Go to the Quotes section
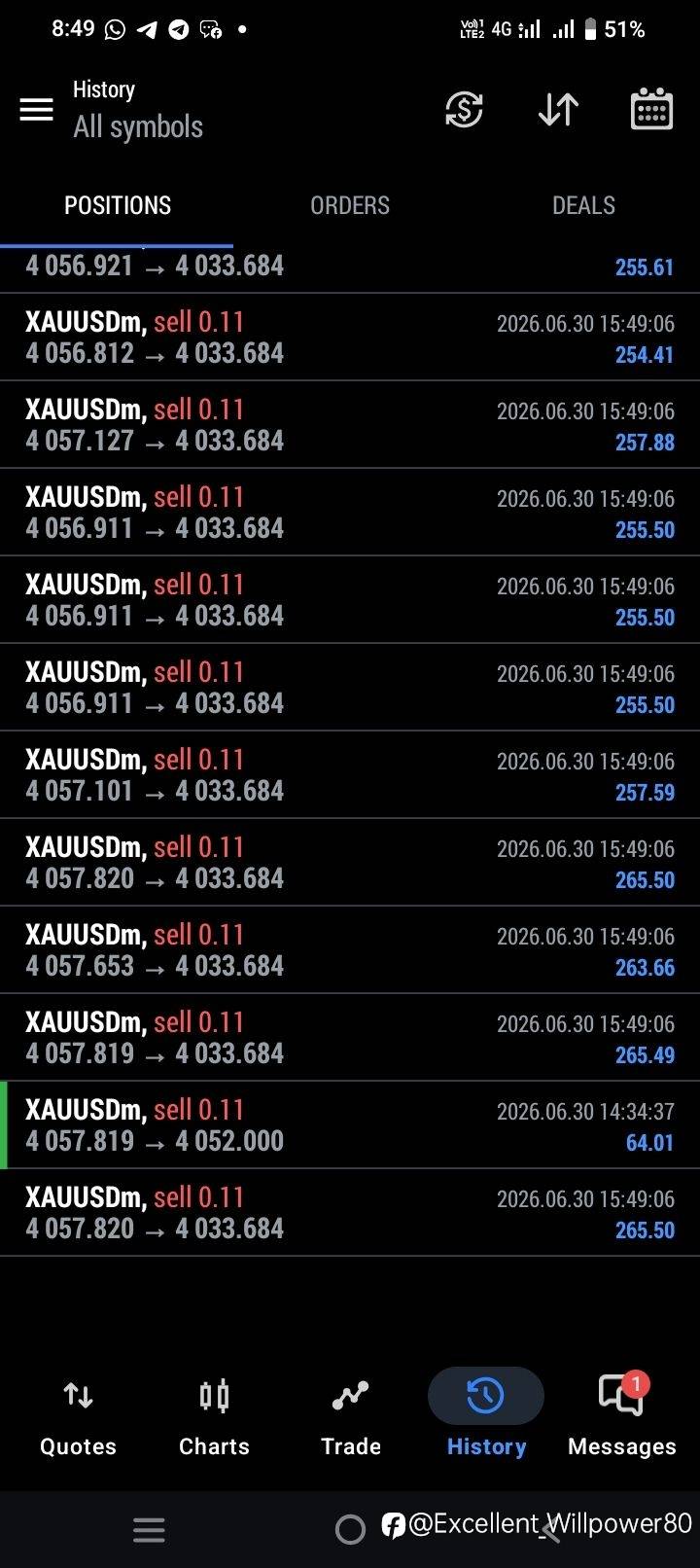Image resolution: width=700 pixels, height=1568 pixels. (x=78, y=1417)
